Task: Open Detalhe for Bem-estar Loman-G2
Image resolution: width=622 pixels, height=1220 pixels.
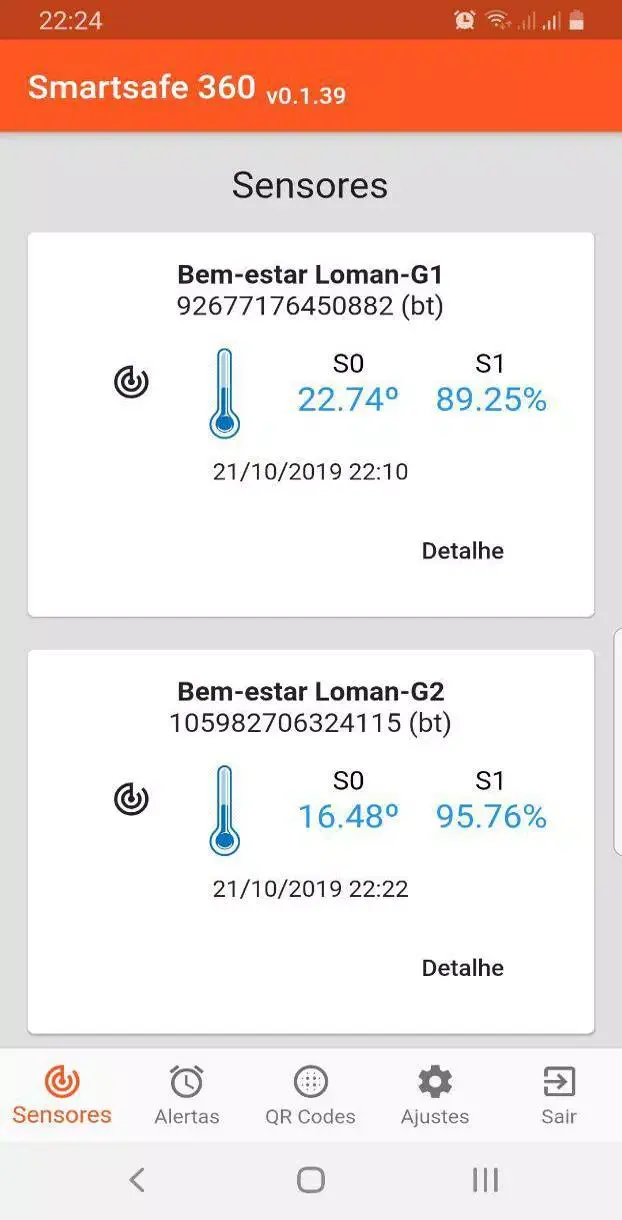Action: click(x=462, y=968)
